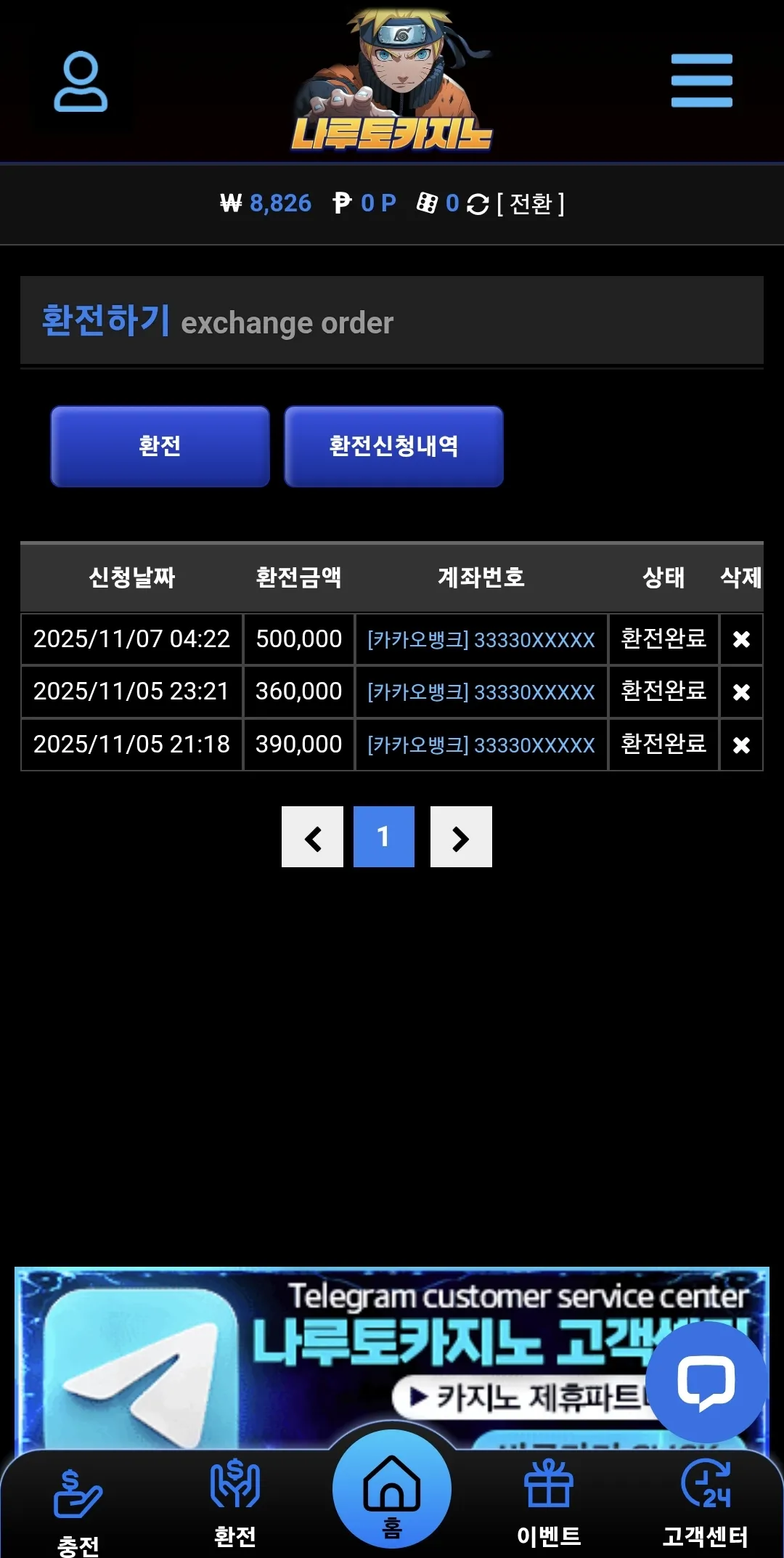Select the 환전 button
The height and width of the screenshot is (1558, 784).
coord(160,446)
